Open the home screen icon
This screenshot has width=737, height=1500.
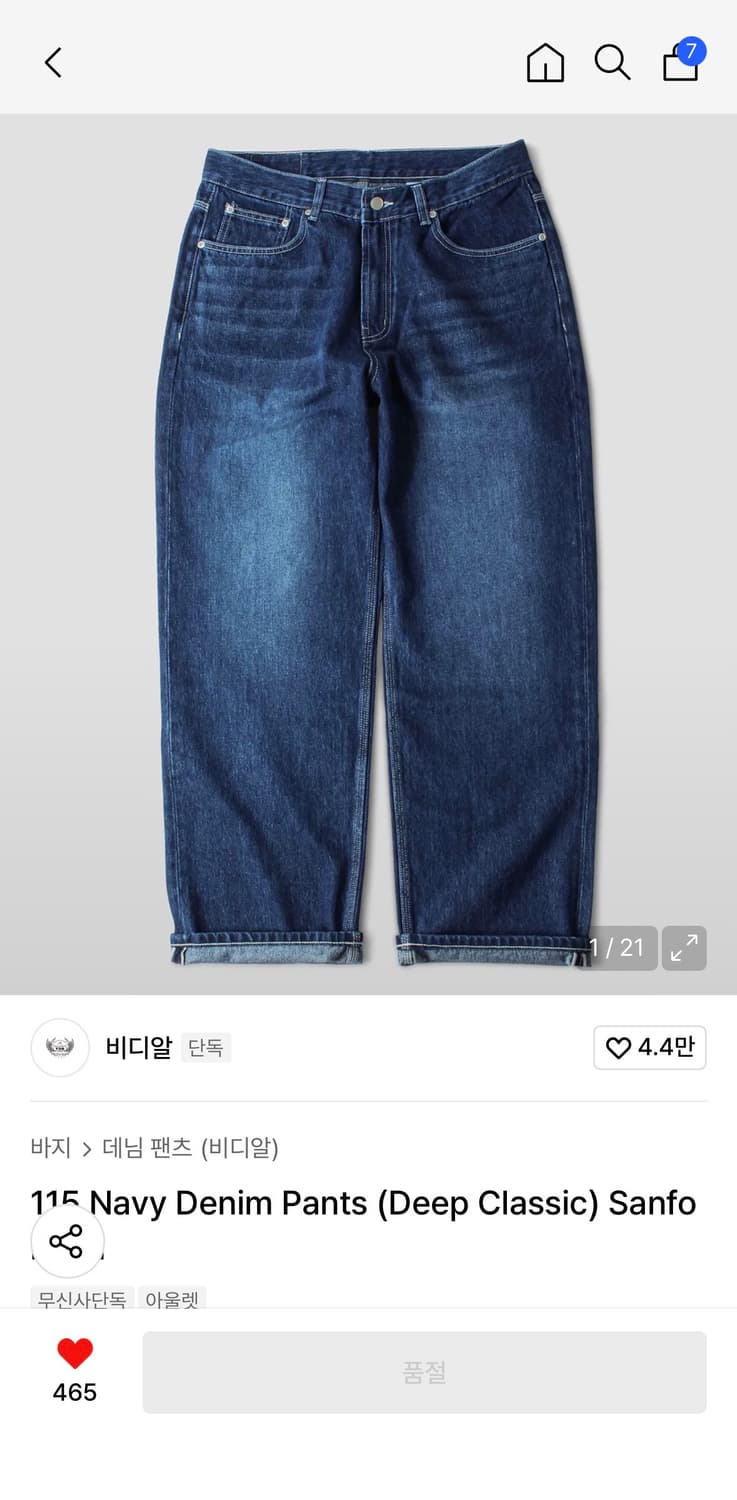(545, 62)
